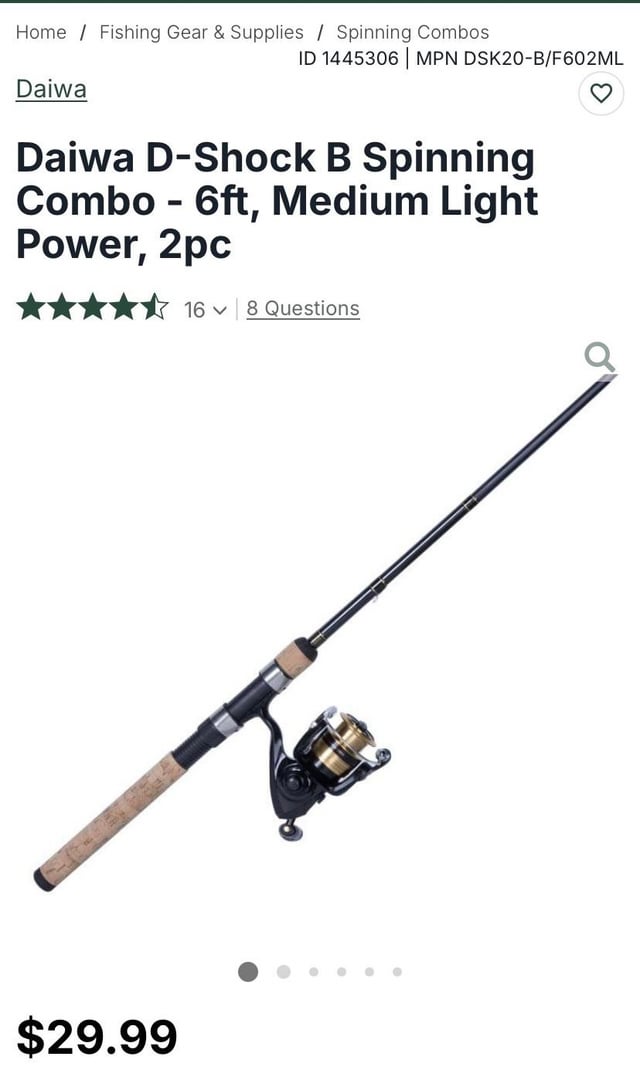Open the 8 Questions link
Viewport: 640px width, 1070px height.
tap(303, 308)
